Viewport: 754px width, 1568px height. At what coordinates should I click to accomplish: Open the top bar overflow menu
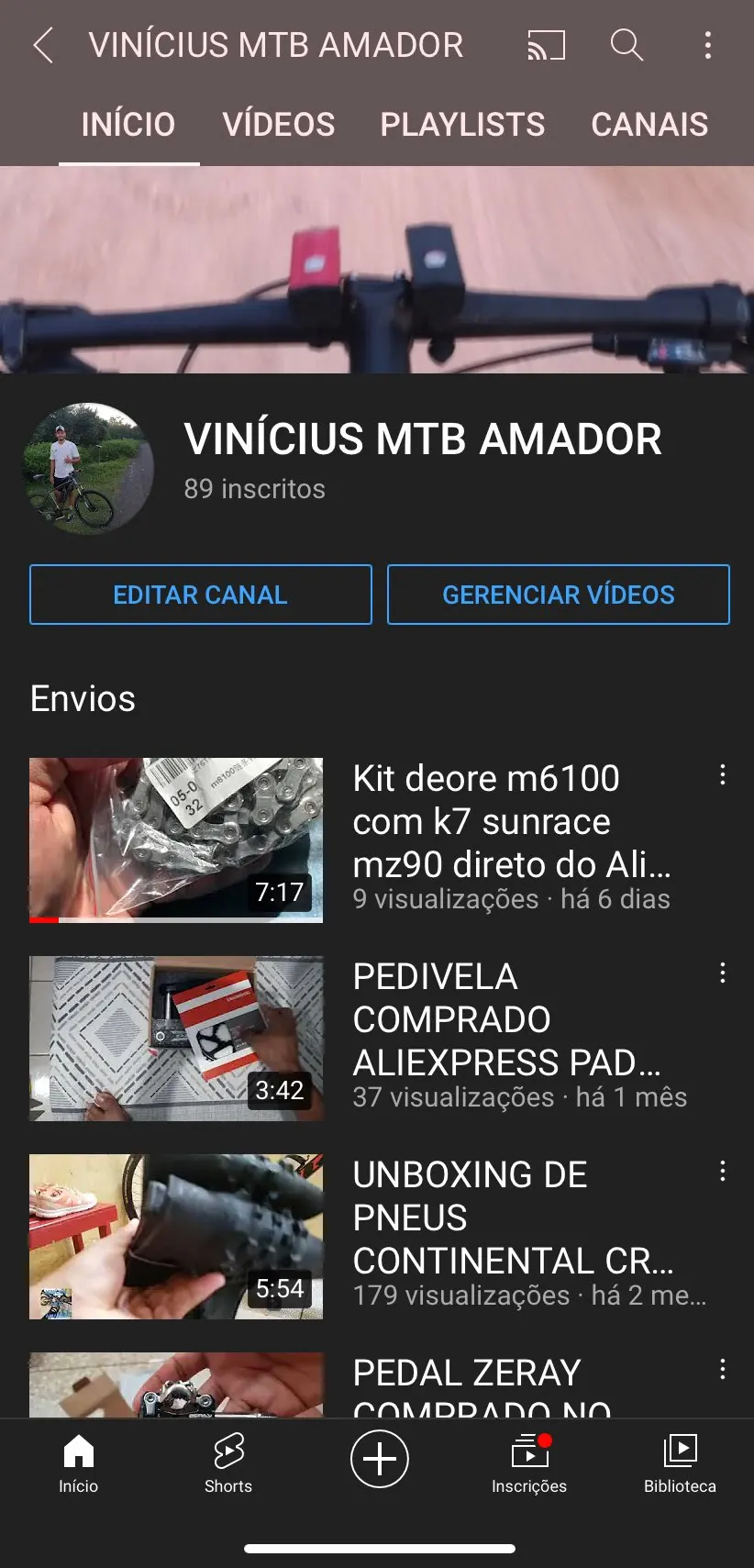click(x=707, y=45)
